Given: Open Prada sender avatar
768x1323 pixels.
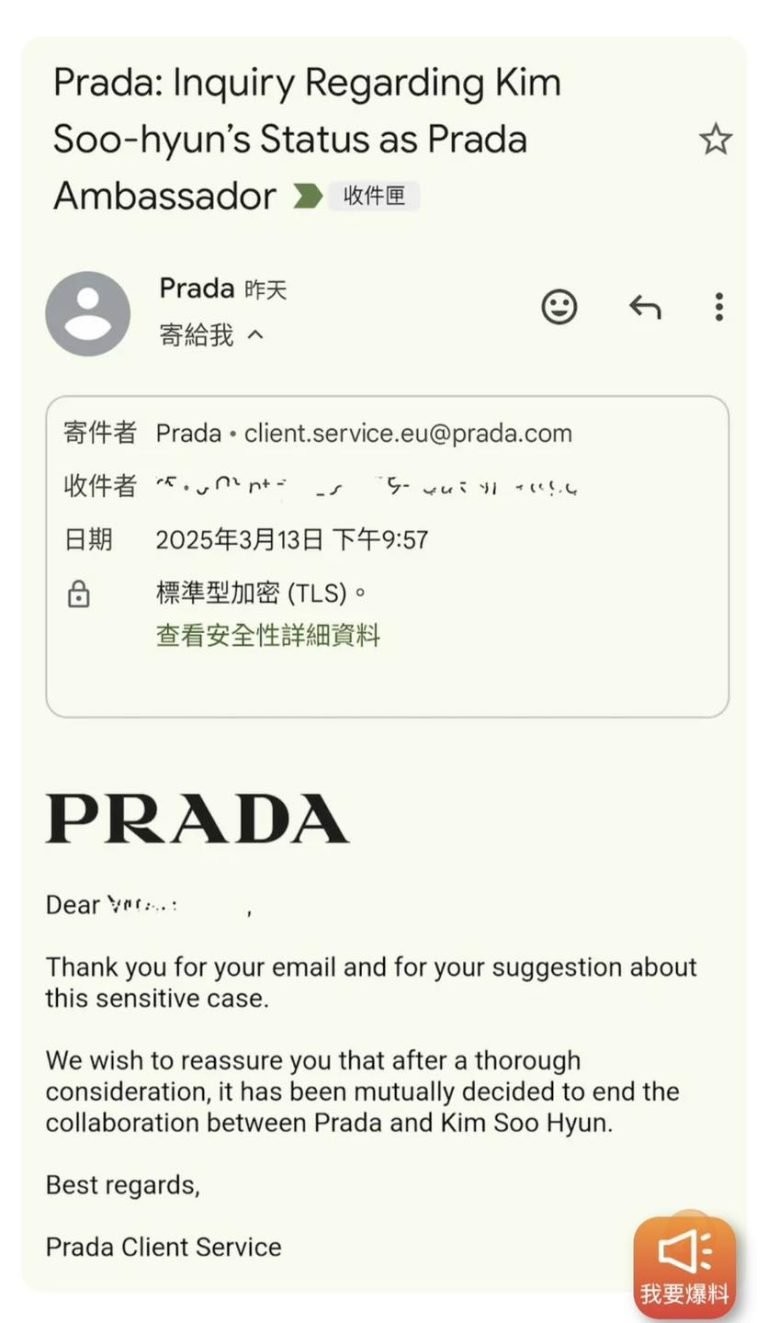Looking at the screenshot, I should (x=88, y=313).
